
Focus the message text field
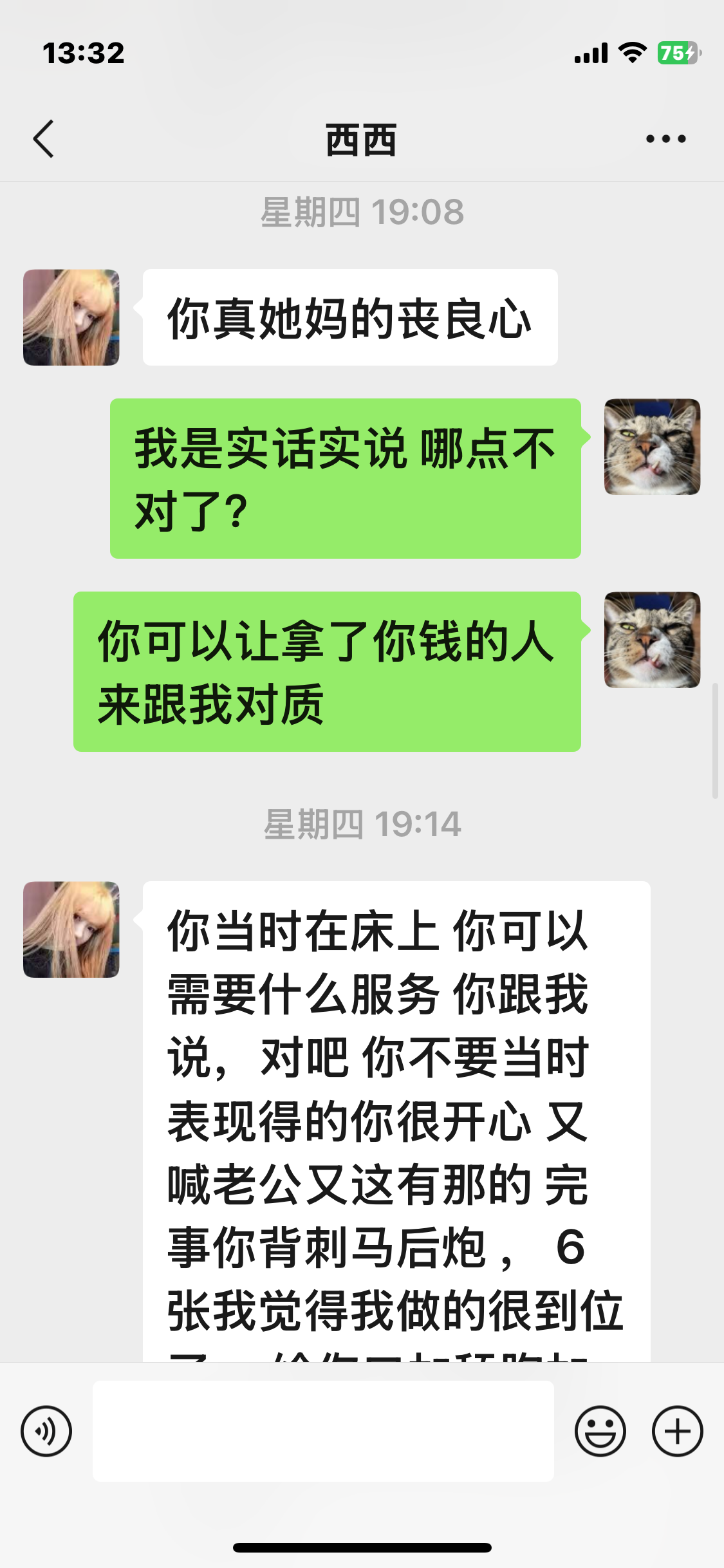[323, 1431]
